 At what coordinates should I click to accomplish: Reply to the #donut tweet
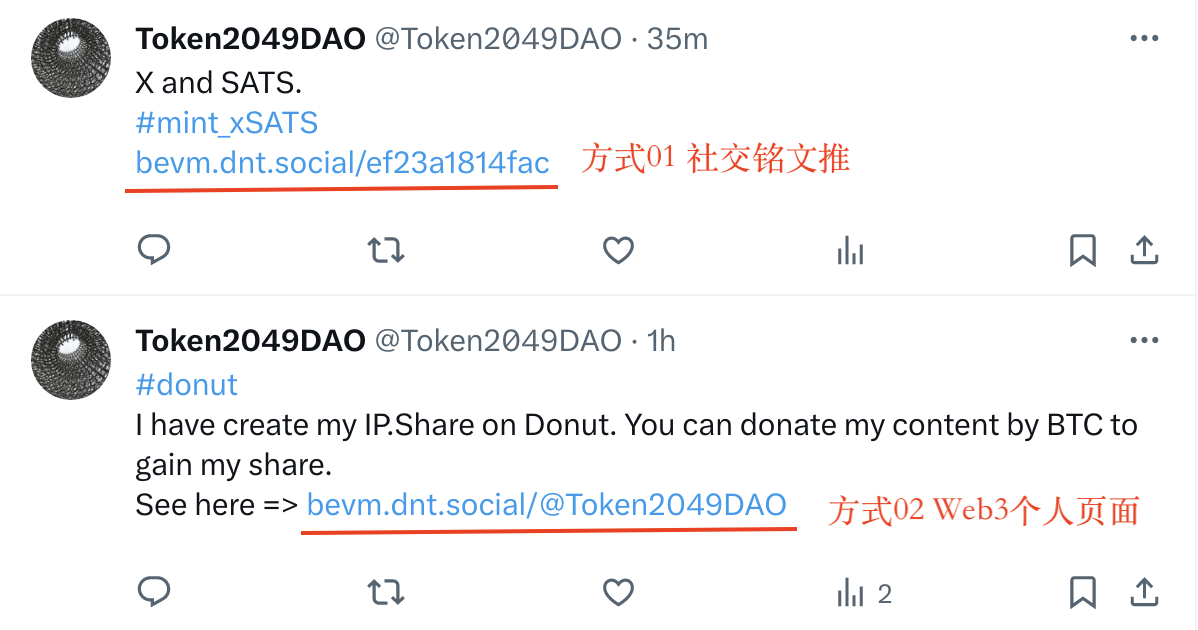coord(153,593)
